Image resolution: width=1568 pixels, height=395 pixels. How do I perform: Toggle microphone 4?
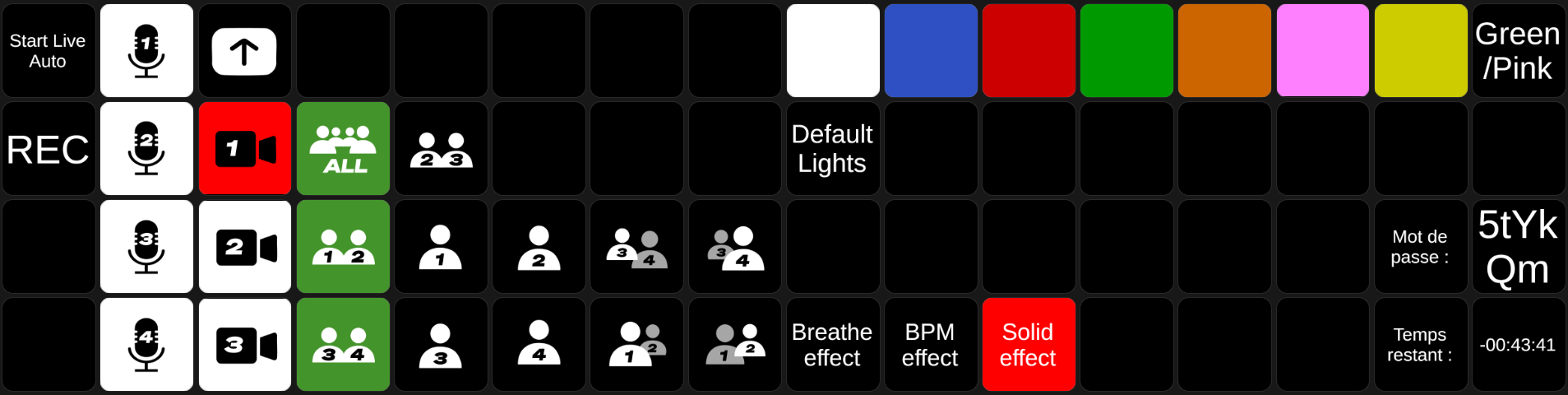(x=146, y=345)
